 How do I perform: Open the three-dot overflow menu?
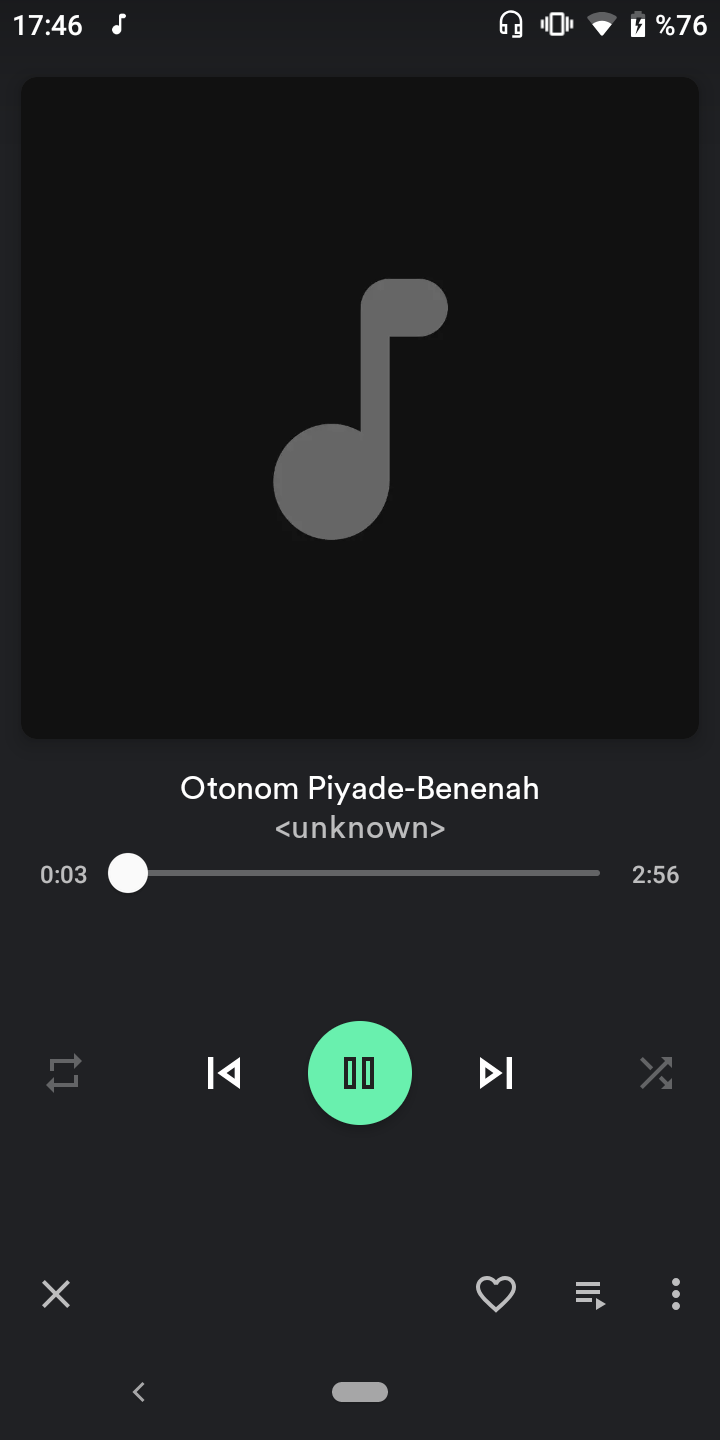(676, 1294)
